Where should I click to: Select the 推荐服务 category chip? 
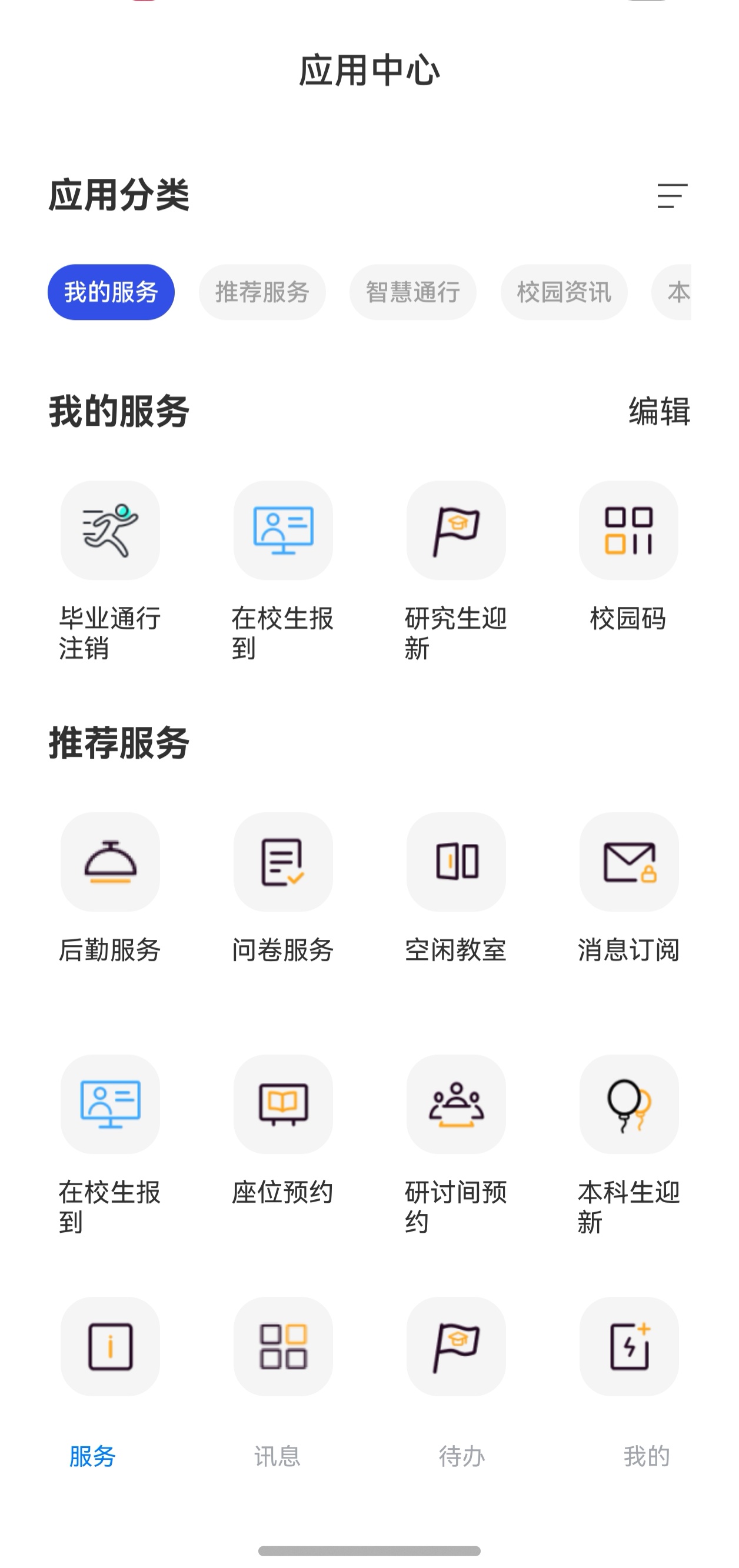[262, 292]
